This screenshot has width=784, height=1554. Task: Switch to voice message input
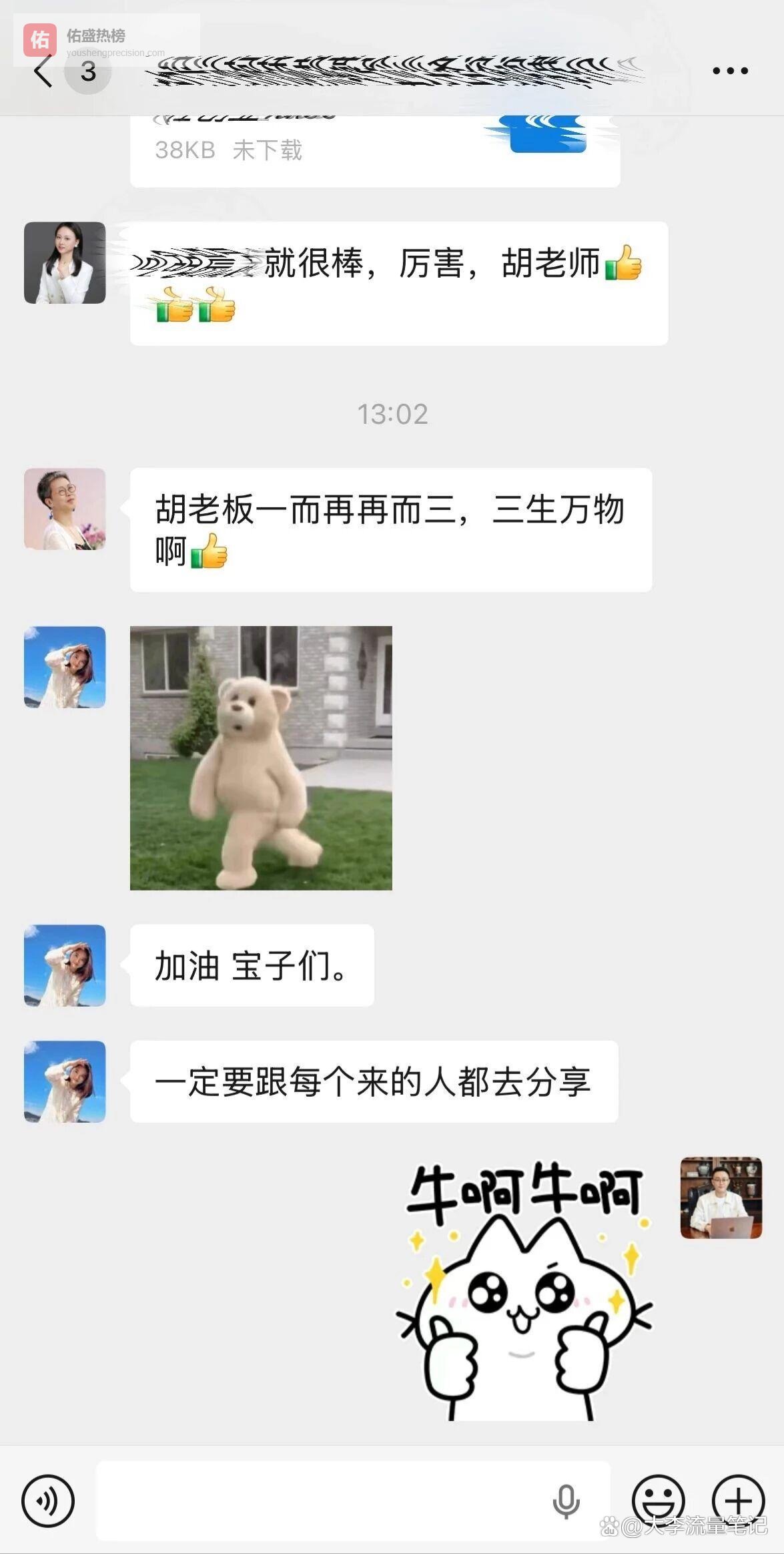point(48,1501)
